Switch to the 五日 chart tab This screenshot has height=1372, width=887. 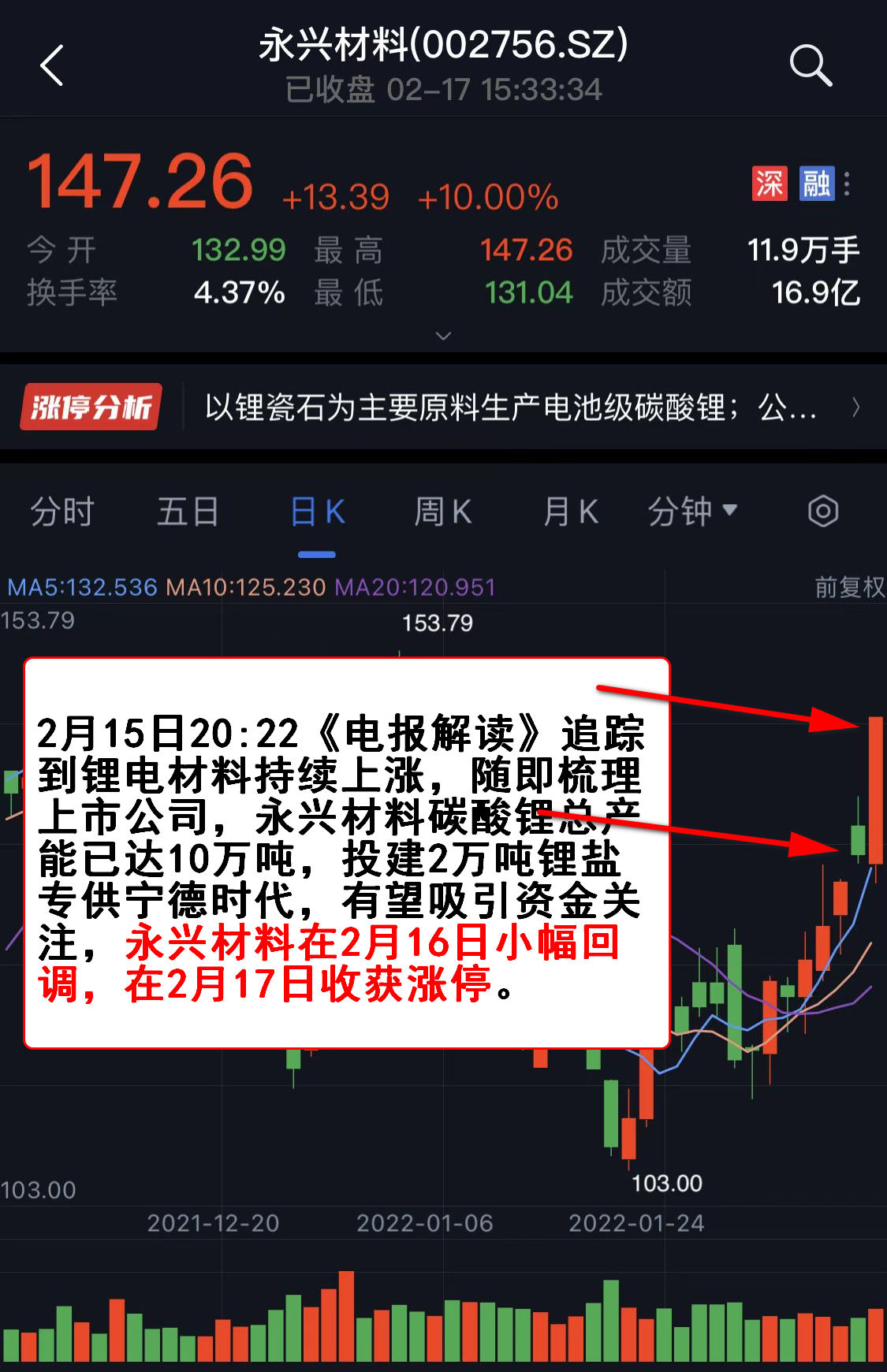pos(188,512)
